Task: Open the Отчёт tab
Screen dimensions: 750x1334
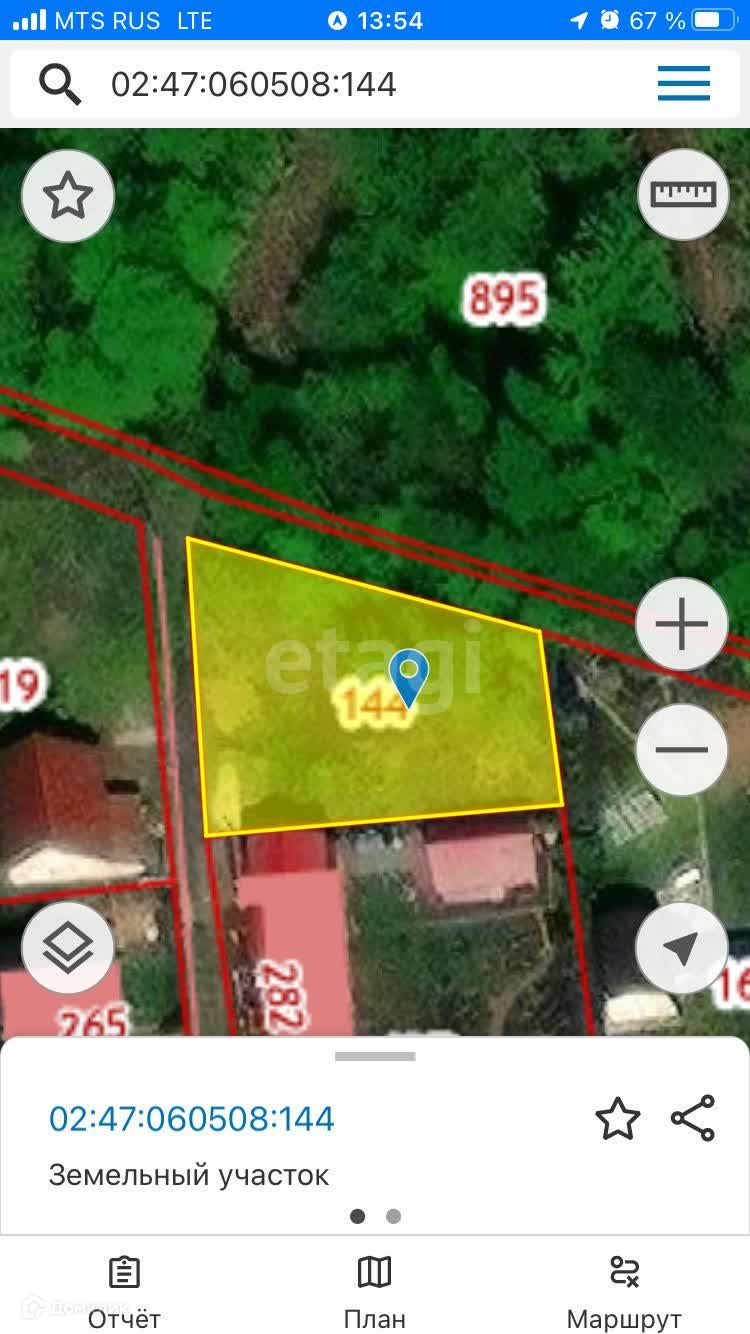Action: [x=124, y=1294]
